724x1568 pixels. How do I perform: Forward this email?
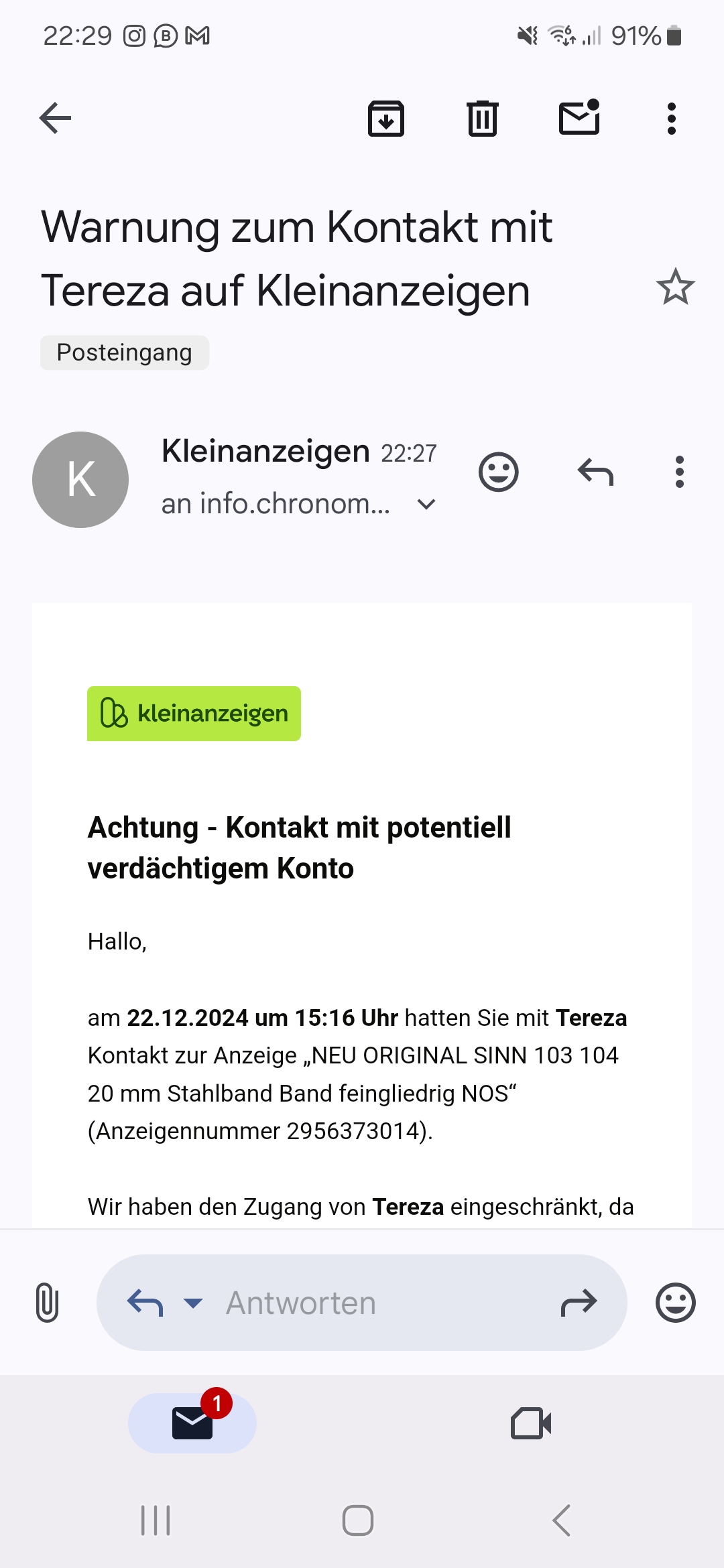point(579,1303)
